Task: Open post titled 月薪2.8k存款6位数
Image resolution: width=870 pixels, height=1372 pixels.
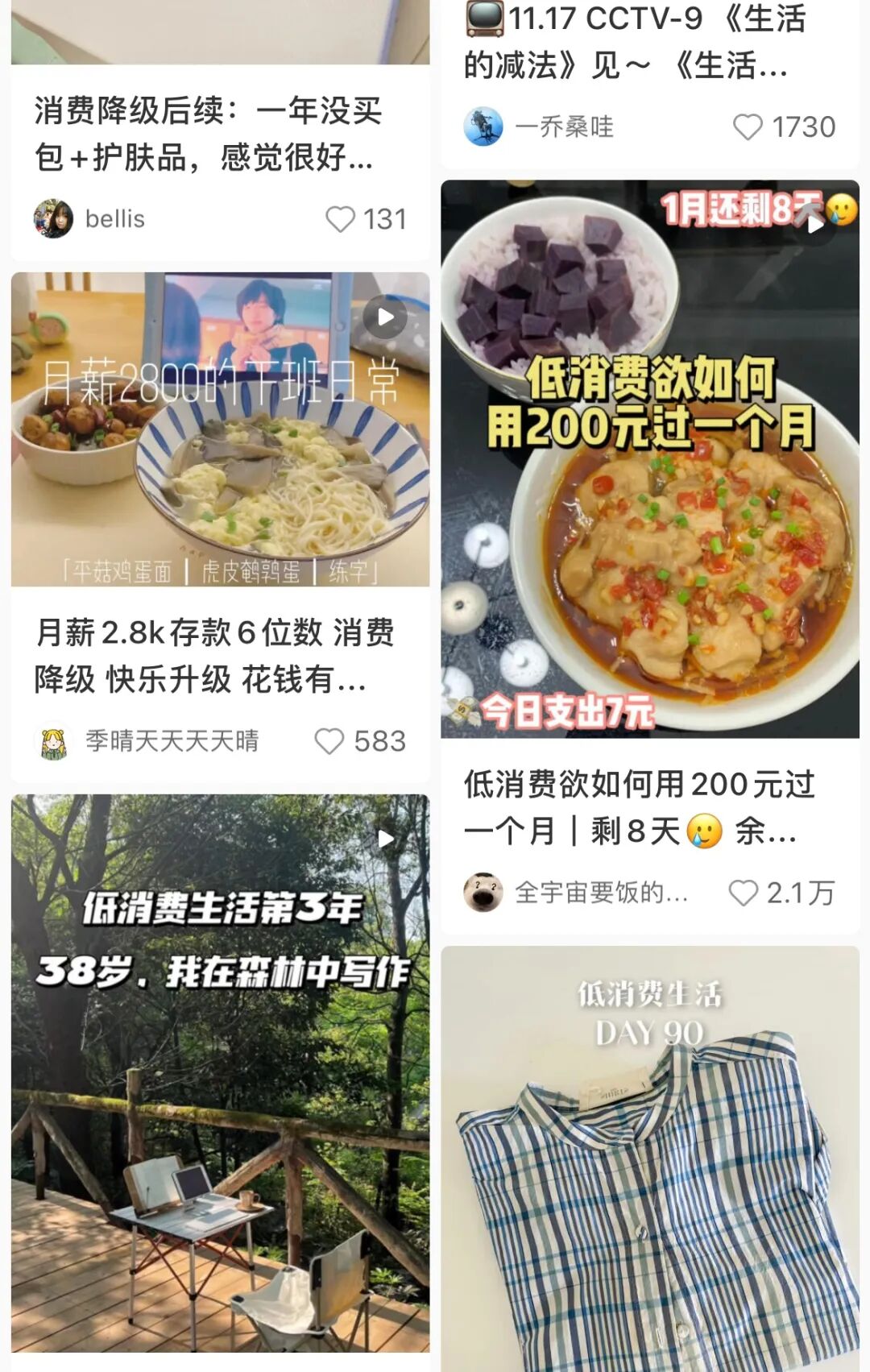Action: click(x=216, y=656)
